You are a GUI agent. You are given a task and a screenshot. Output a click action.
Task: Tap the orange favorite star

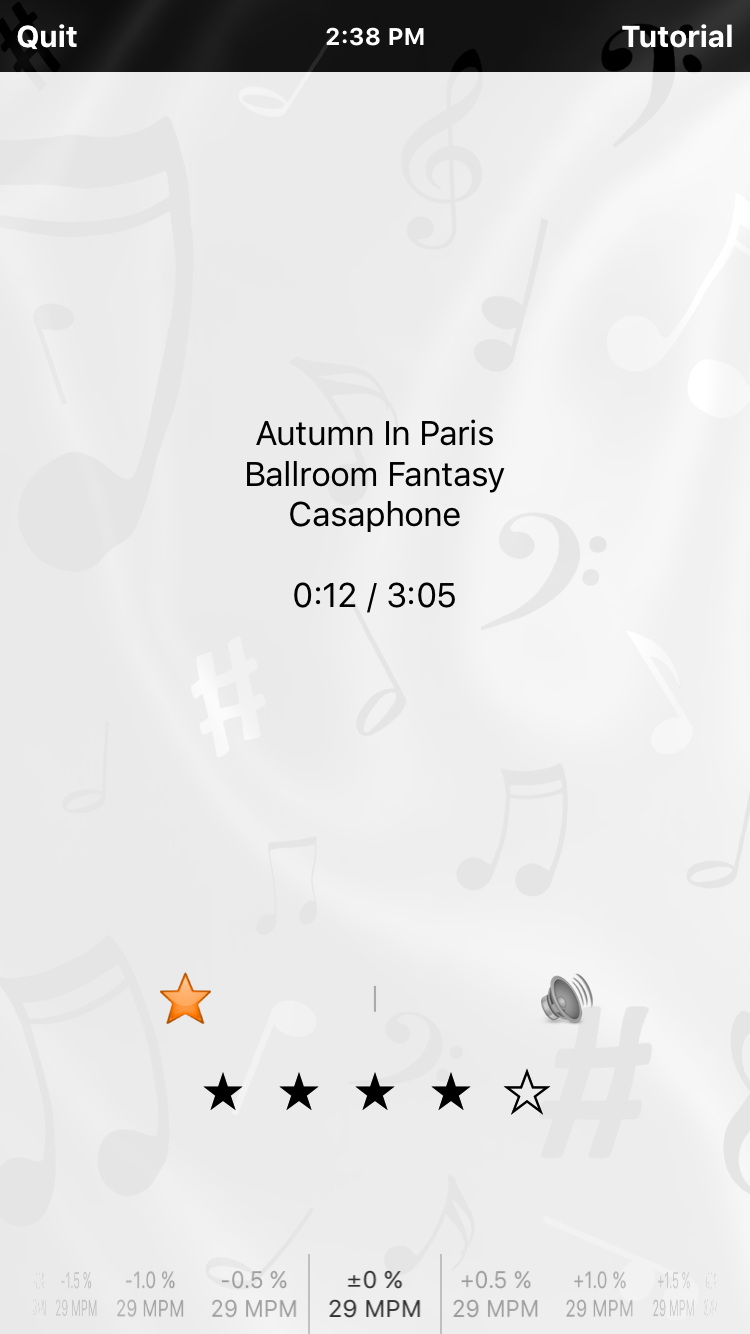(186, 999)
